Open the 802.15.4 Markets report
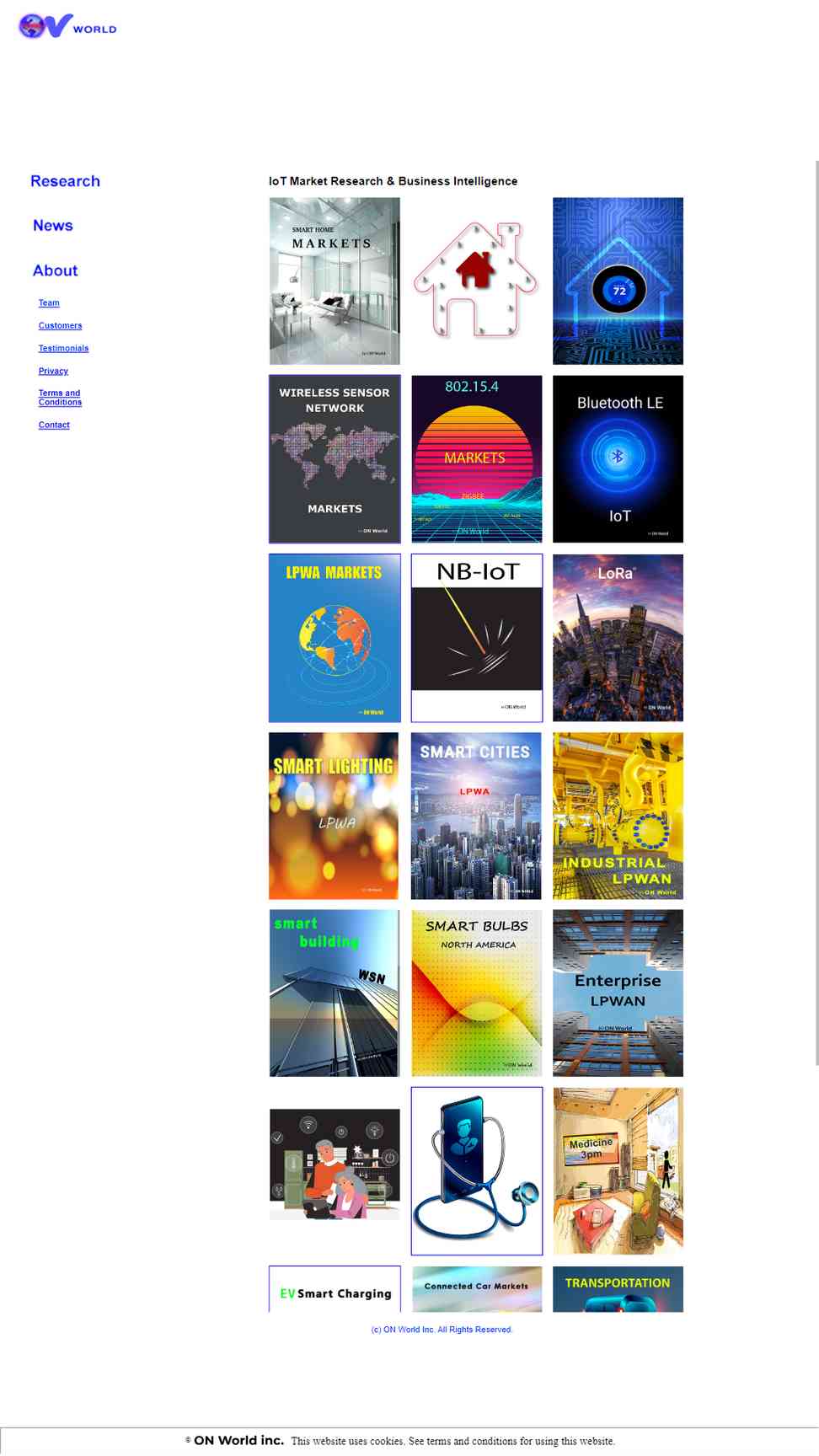819x1456 pixels. click(477, 459)
